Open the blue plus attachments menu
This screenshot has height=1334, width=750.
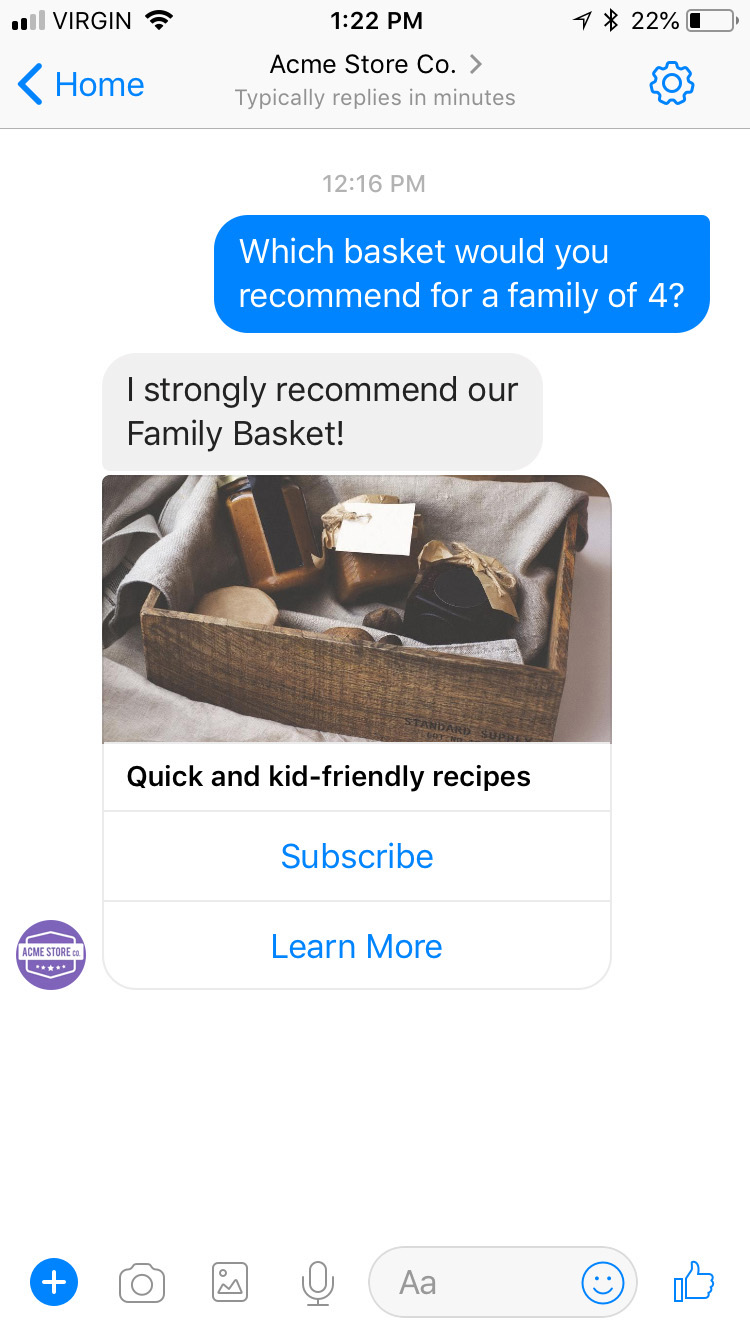coord(54,1282)
